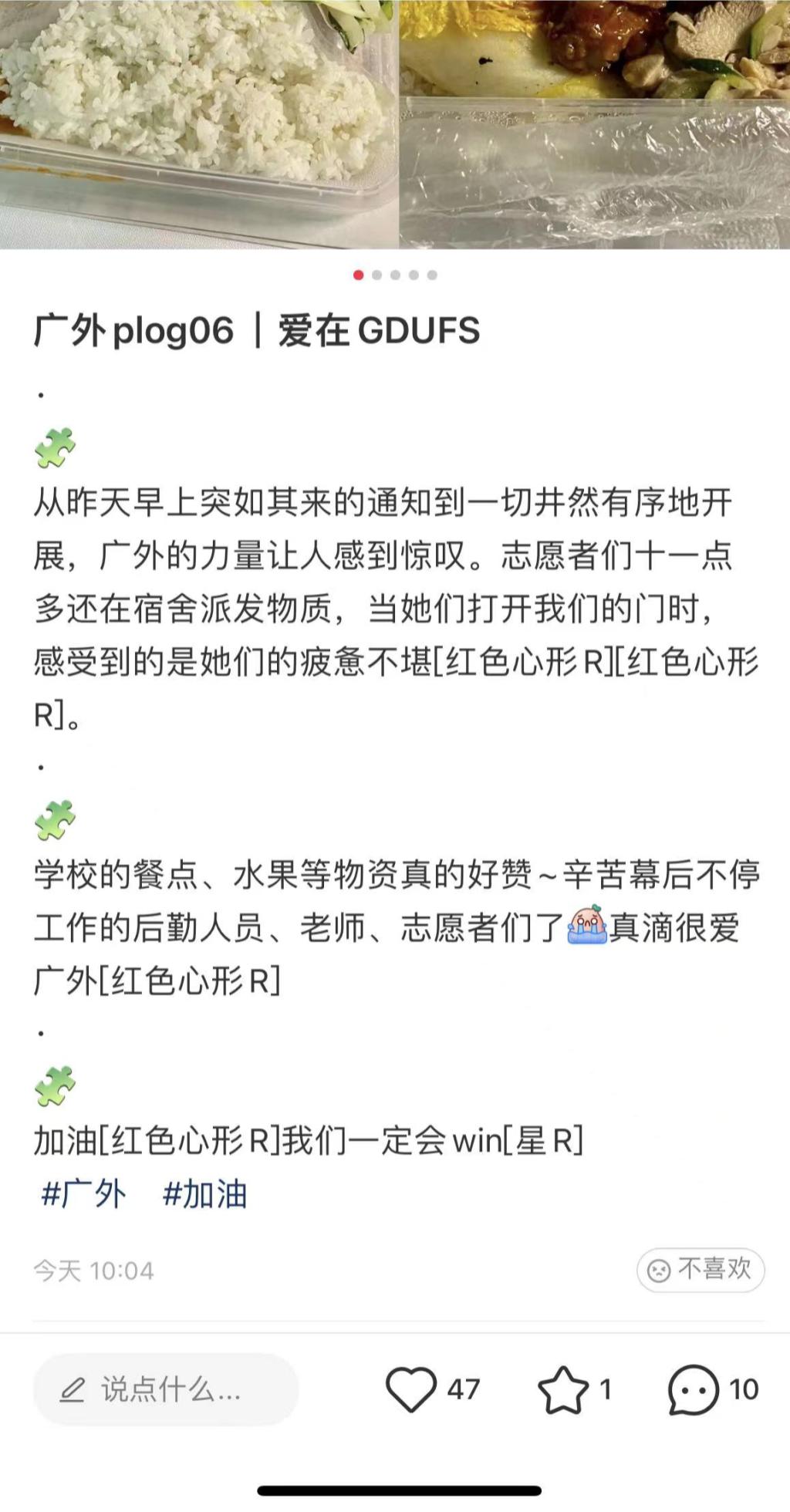Open the #加油 hashtag
Image resolution: width=790 pixels, height=1512 pixels.
(205, 1194)
